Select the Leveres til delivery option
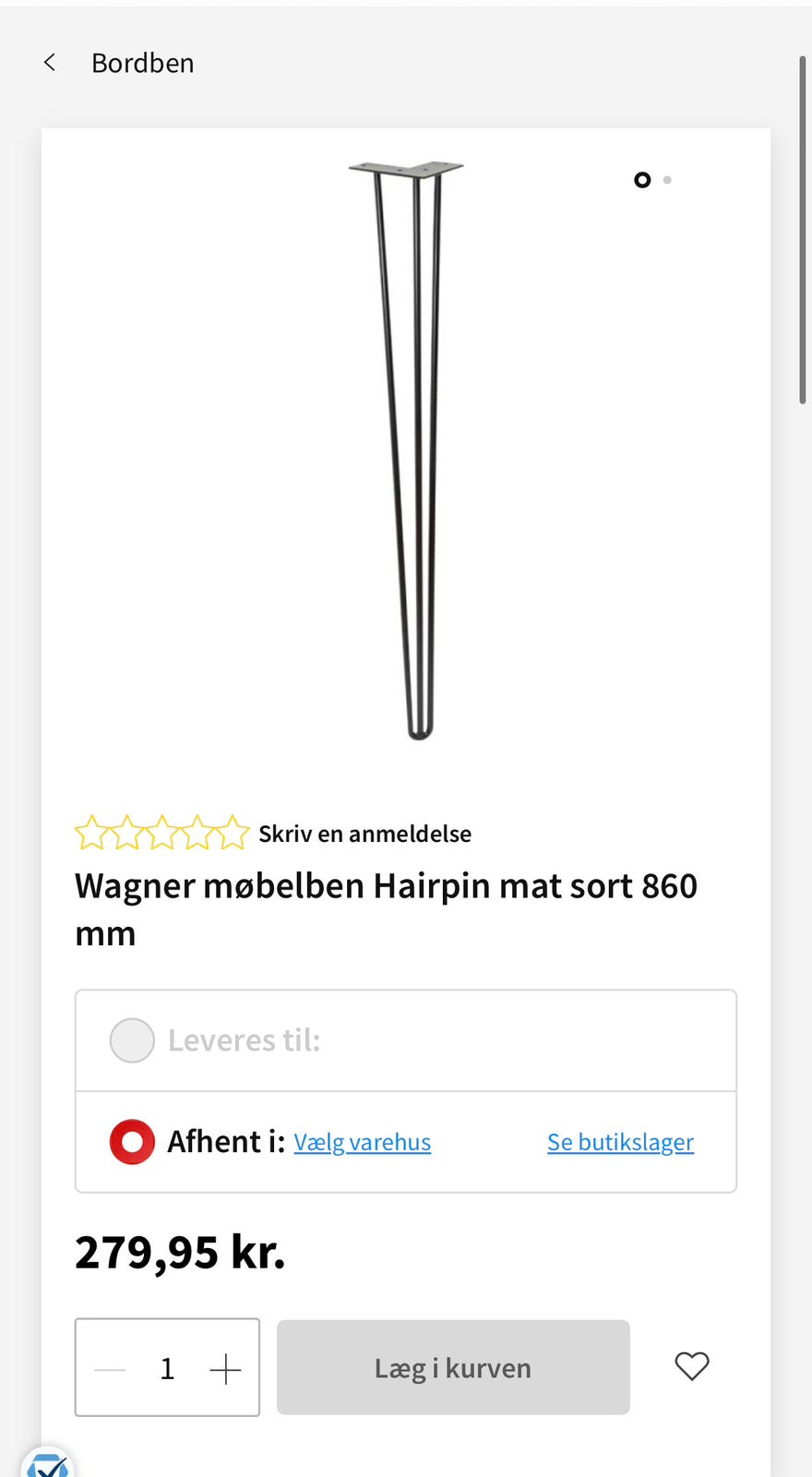 pyautogui.click(x=131, y=1039)
